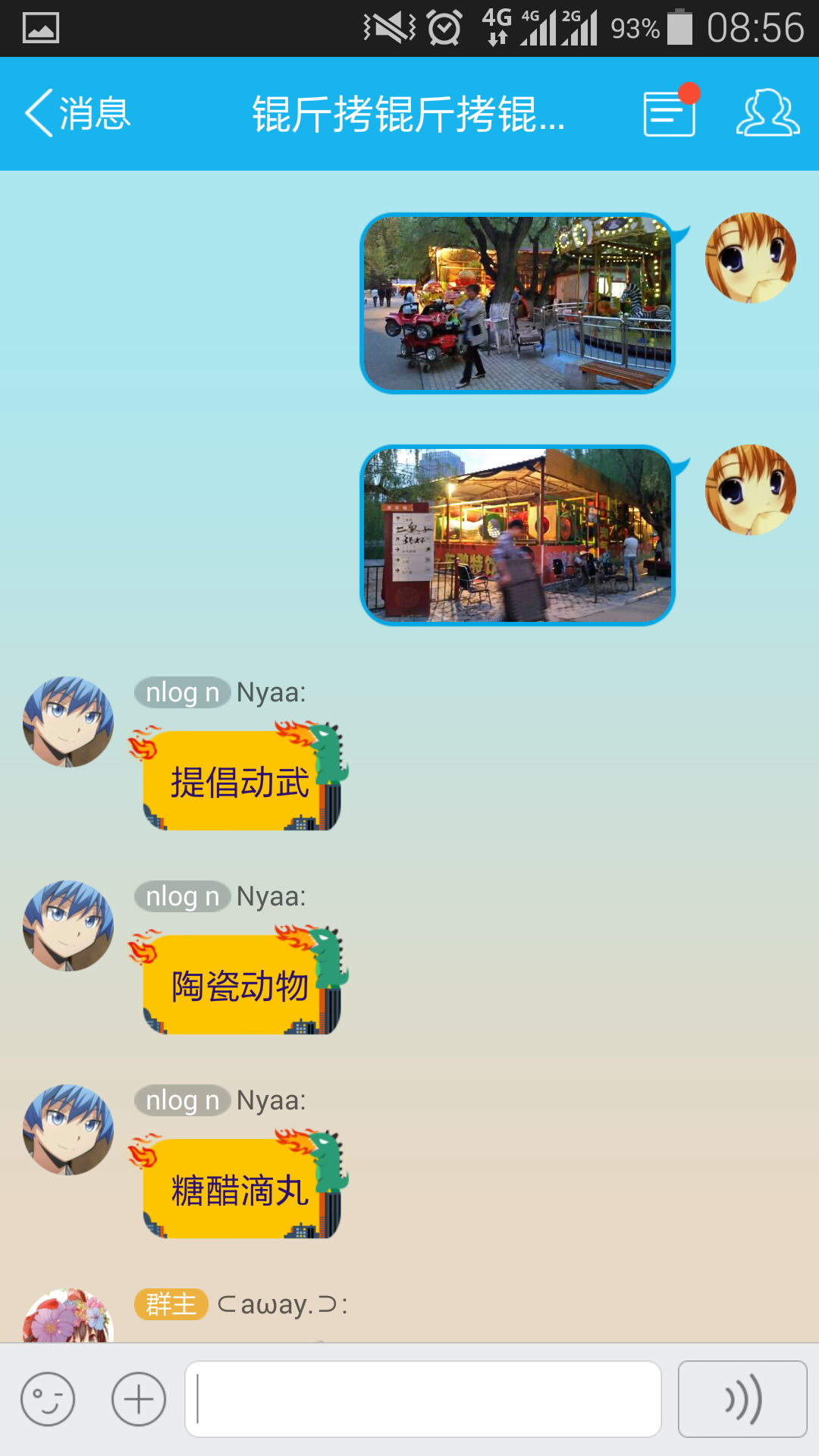
Task: Focus the message input field
Action: [423, 1399]
